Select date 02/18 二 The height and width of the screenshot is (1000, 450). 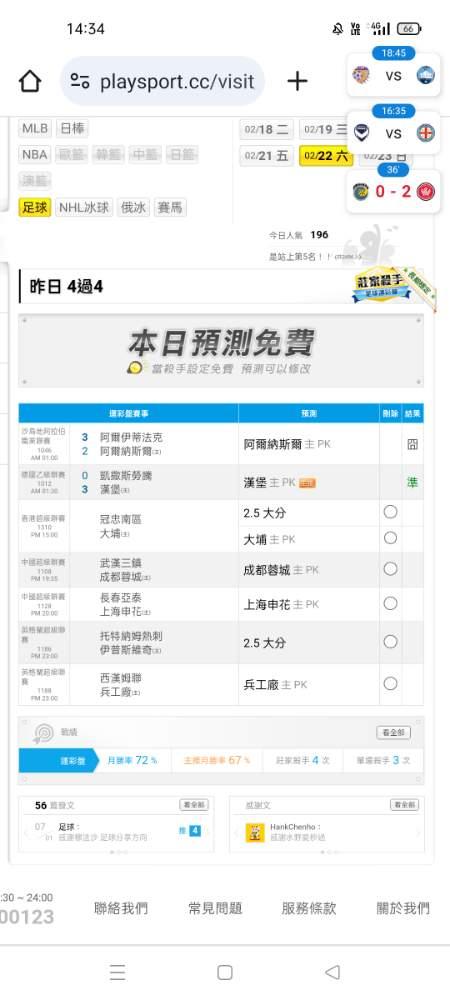[266, 130]
